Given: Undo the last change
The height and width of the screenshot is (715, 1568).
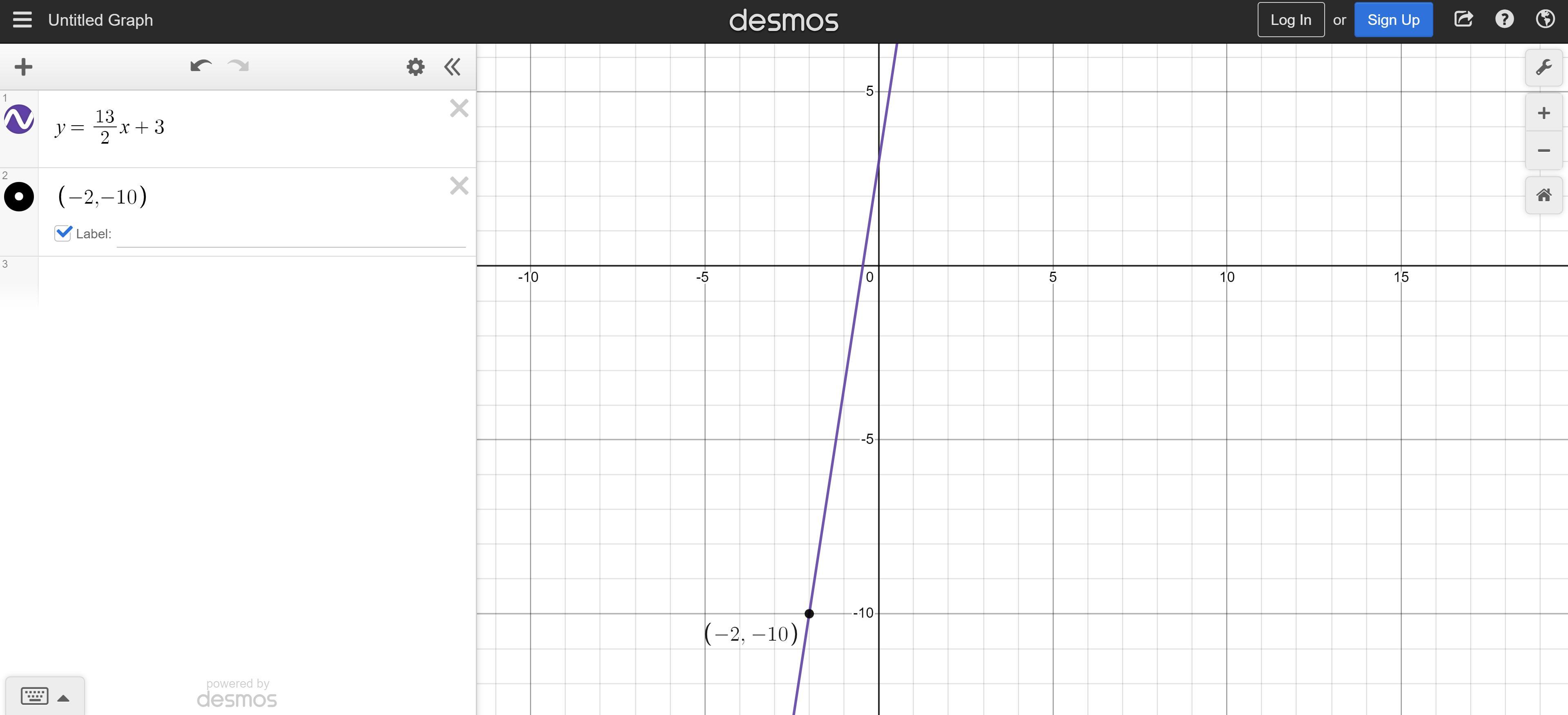Looking at the screenshot, I should [201, 66].
